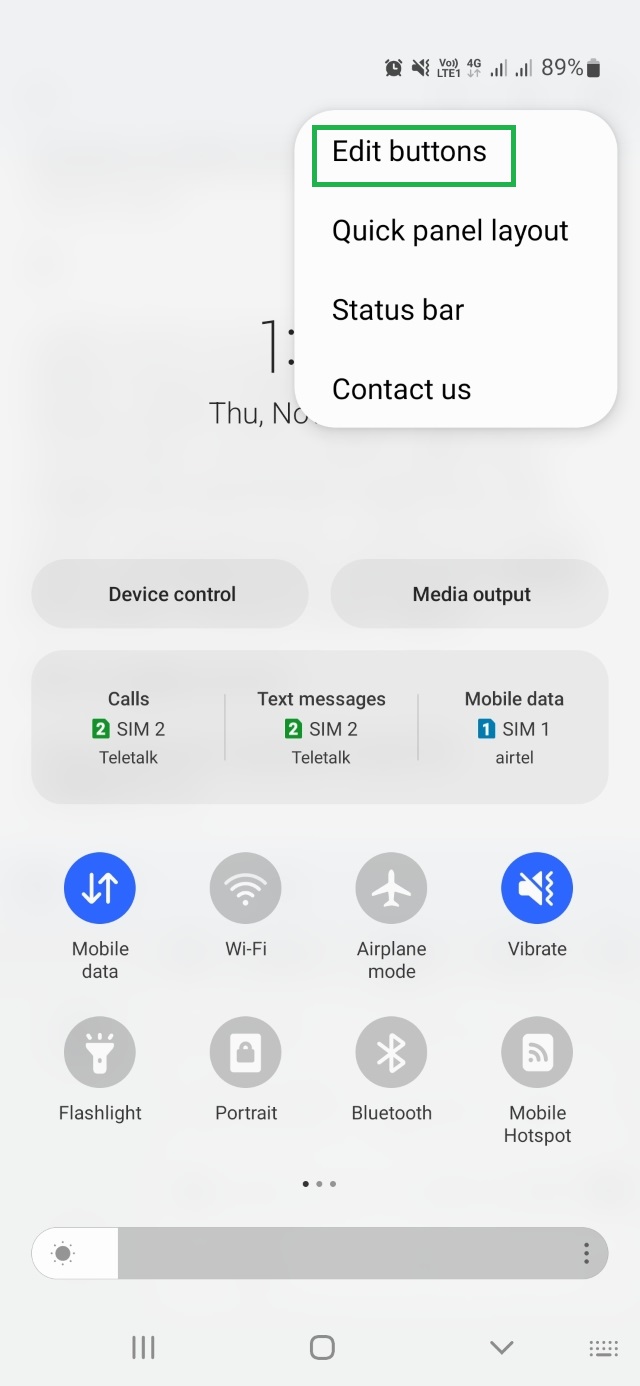640x1386 pixels.
Task: Turn on Mobile Hotspot
Action: click(537, 1052)
